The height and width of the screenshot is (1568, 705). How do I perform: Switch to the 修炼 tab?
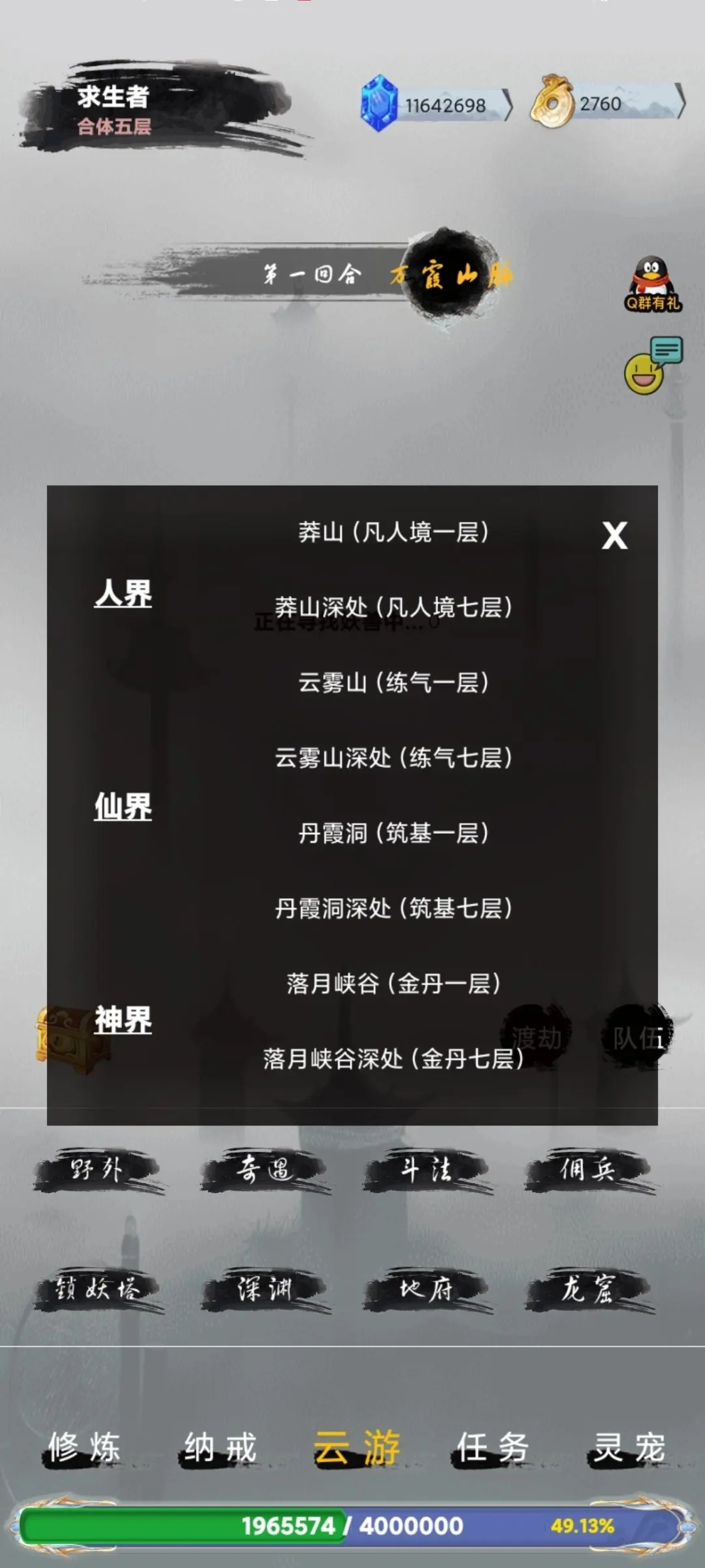84,1447
